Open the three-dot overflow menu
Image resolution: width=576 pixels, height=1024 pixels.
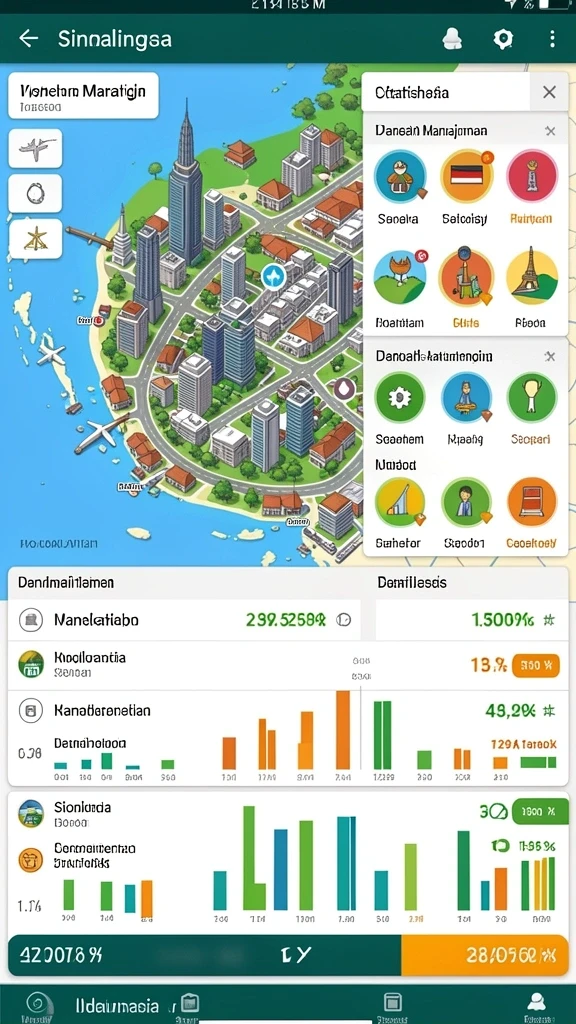(552, 39)
